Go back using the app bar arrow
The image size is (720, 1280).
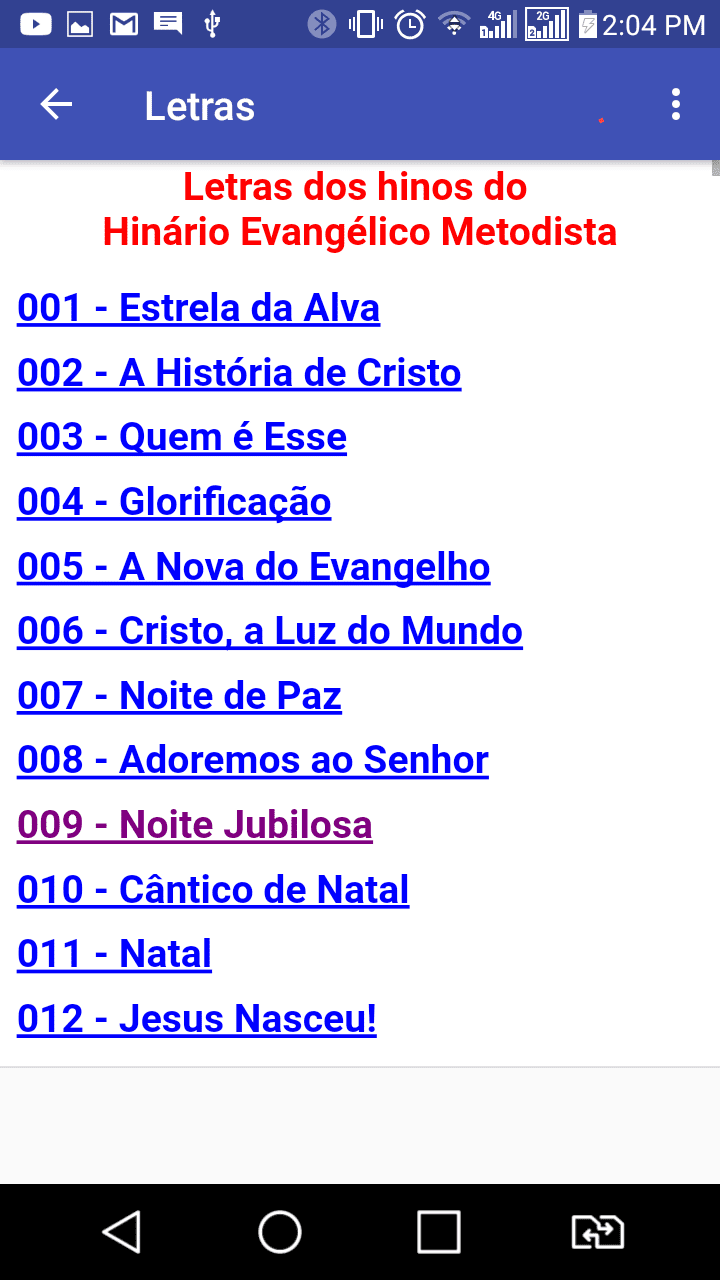(x=56, y=105)
